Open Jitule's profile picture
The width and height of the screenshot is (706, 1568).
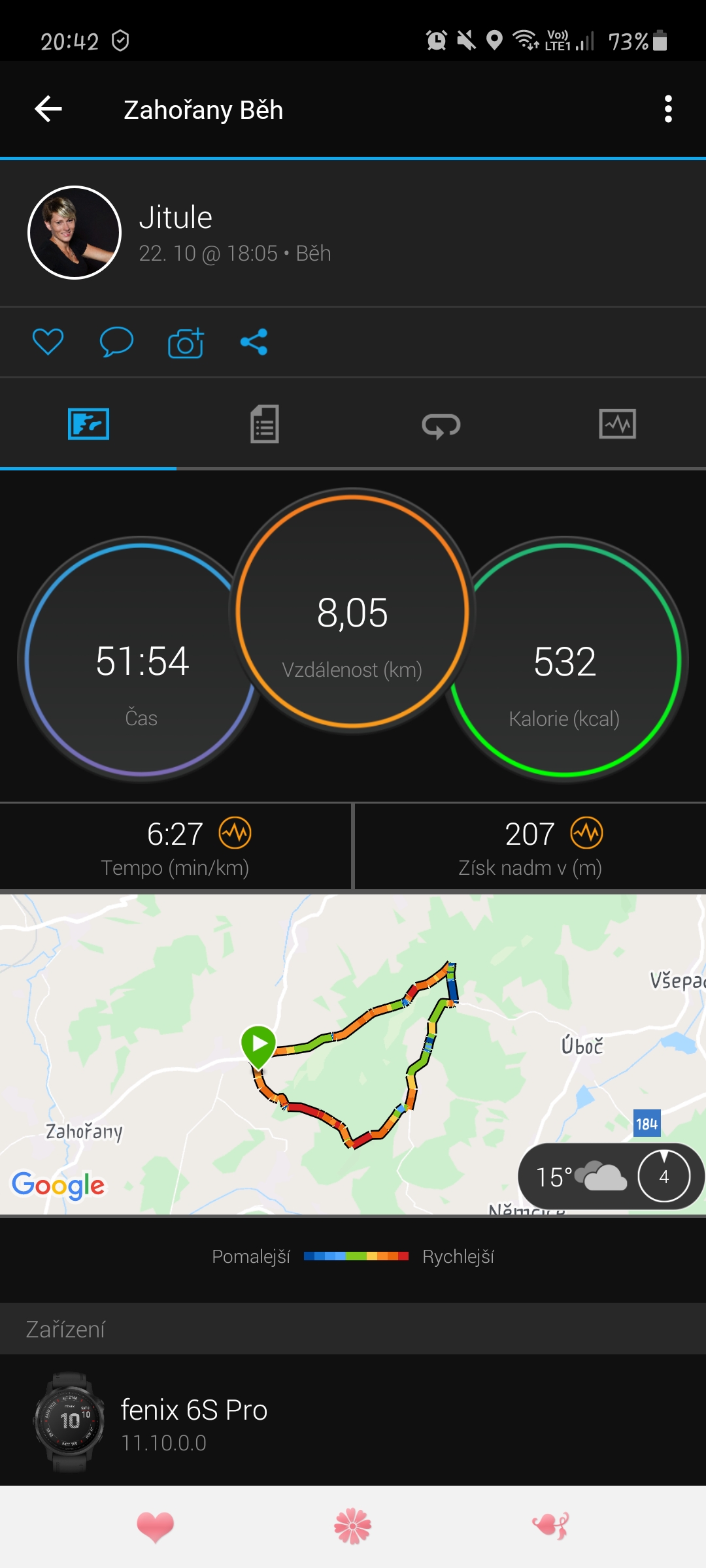pyautogui.click(x=75, y=233)
